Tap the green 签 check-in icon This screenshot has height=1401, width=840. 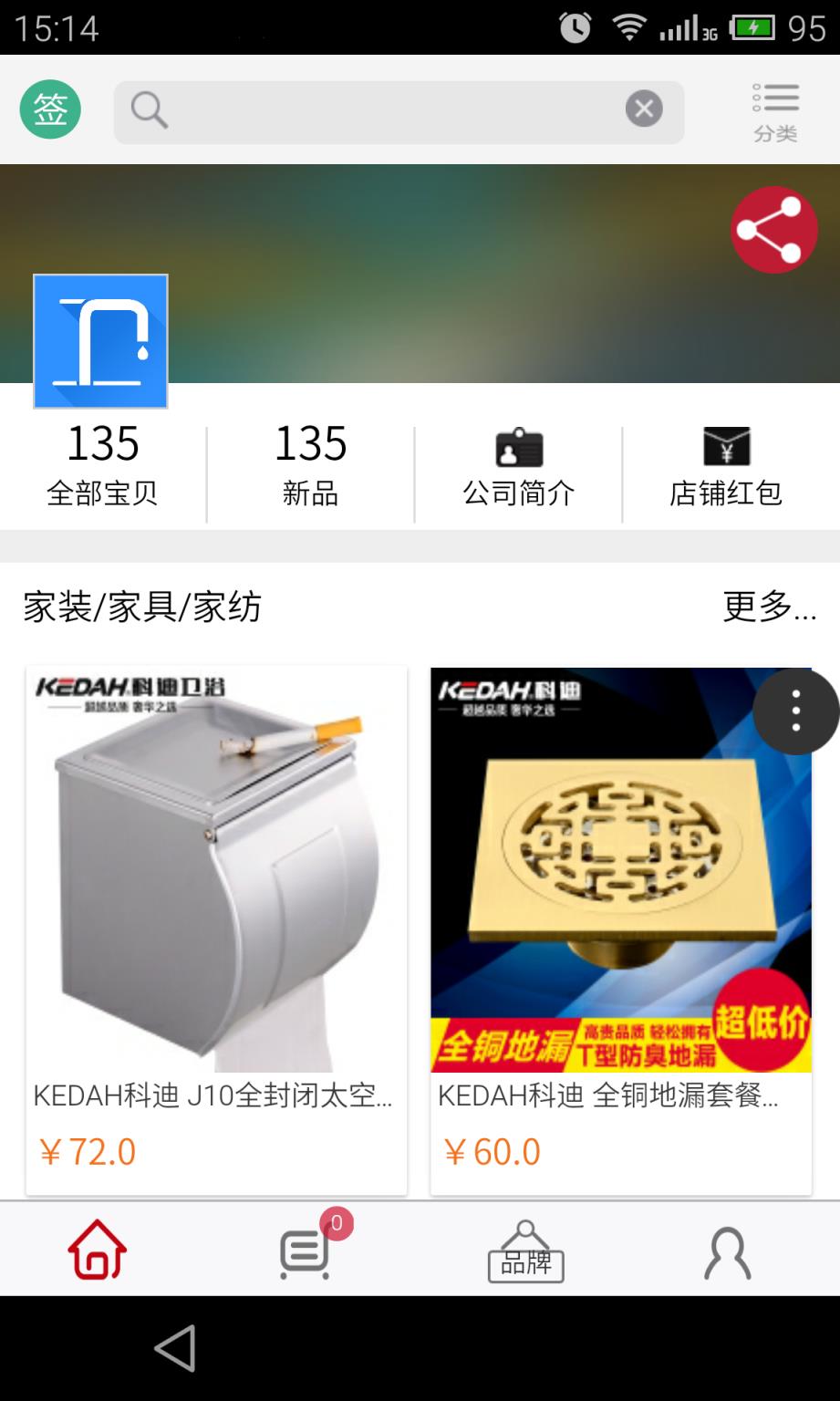[49, 108]
